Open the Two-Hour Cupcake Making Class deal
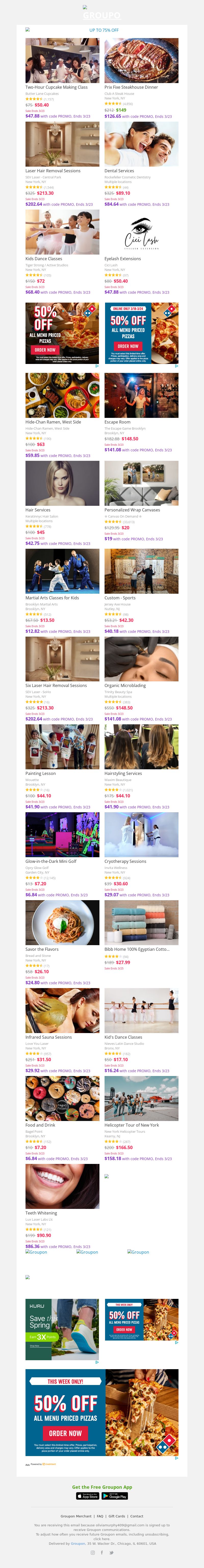The image size is (204, 1568). pyautogui.click(x=62, y=61)
